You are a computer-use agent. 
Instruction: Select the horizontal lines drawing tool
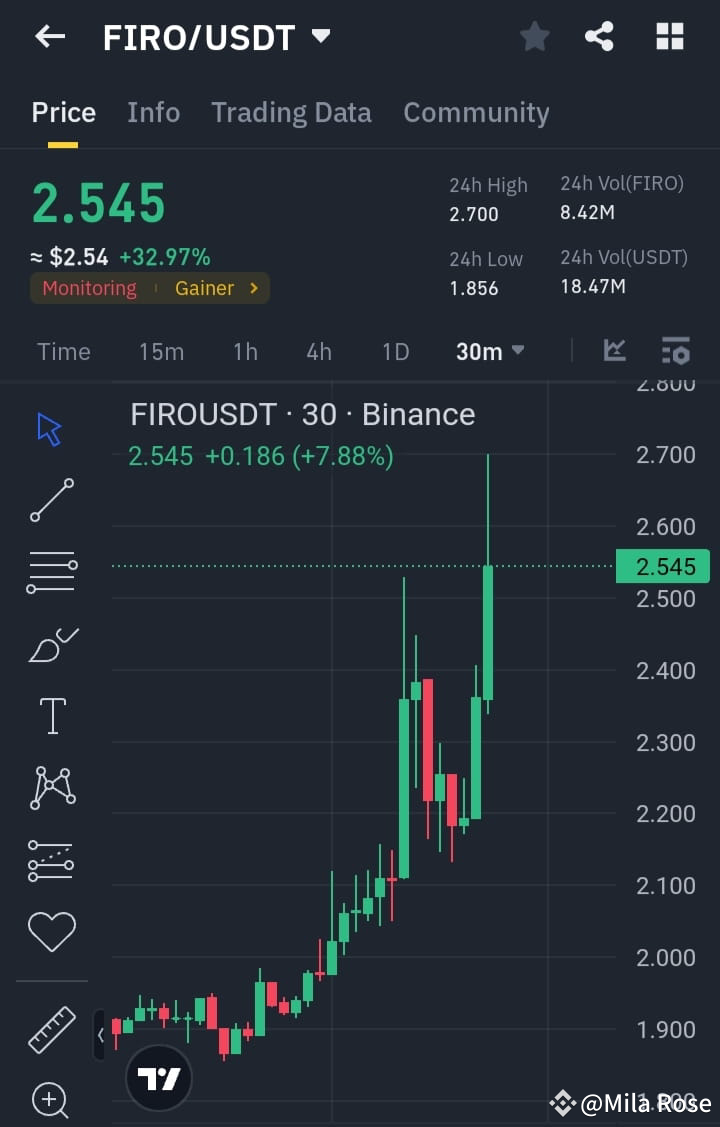[50, 570]
